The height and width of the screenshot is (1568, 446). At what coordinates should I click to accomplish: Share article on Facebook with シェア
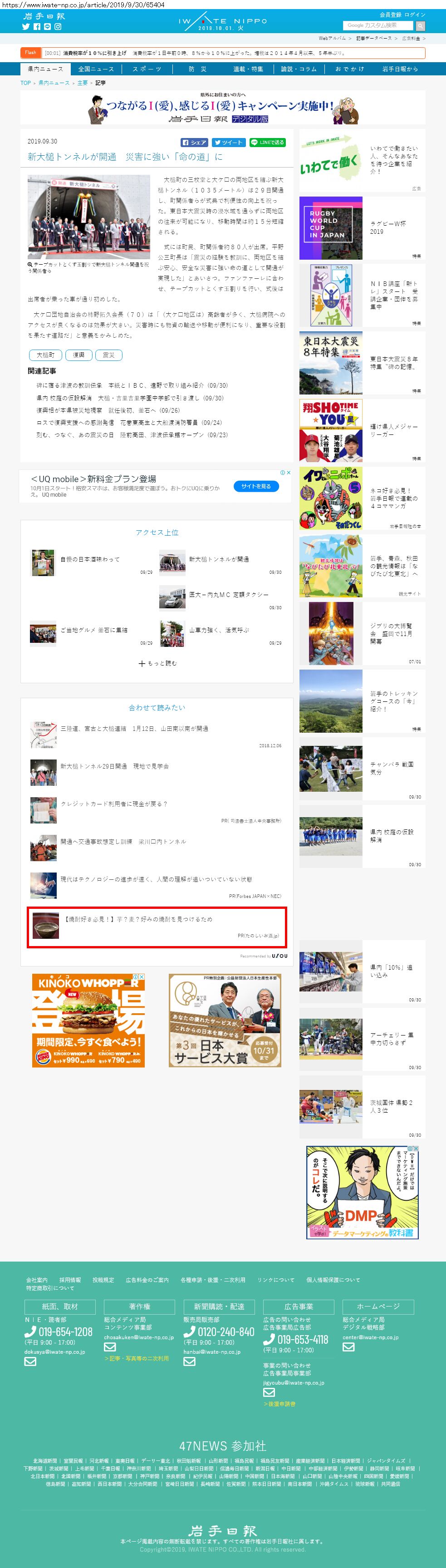point(195,143)
